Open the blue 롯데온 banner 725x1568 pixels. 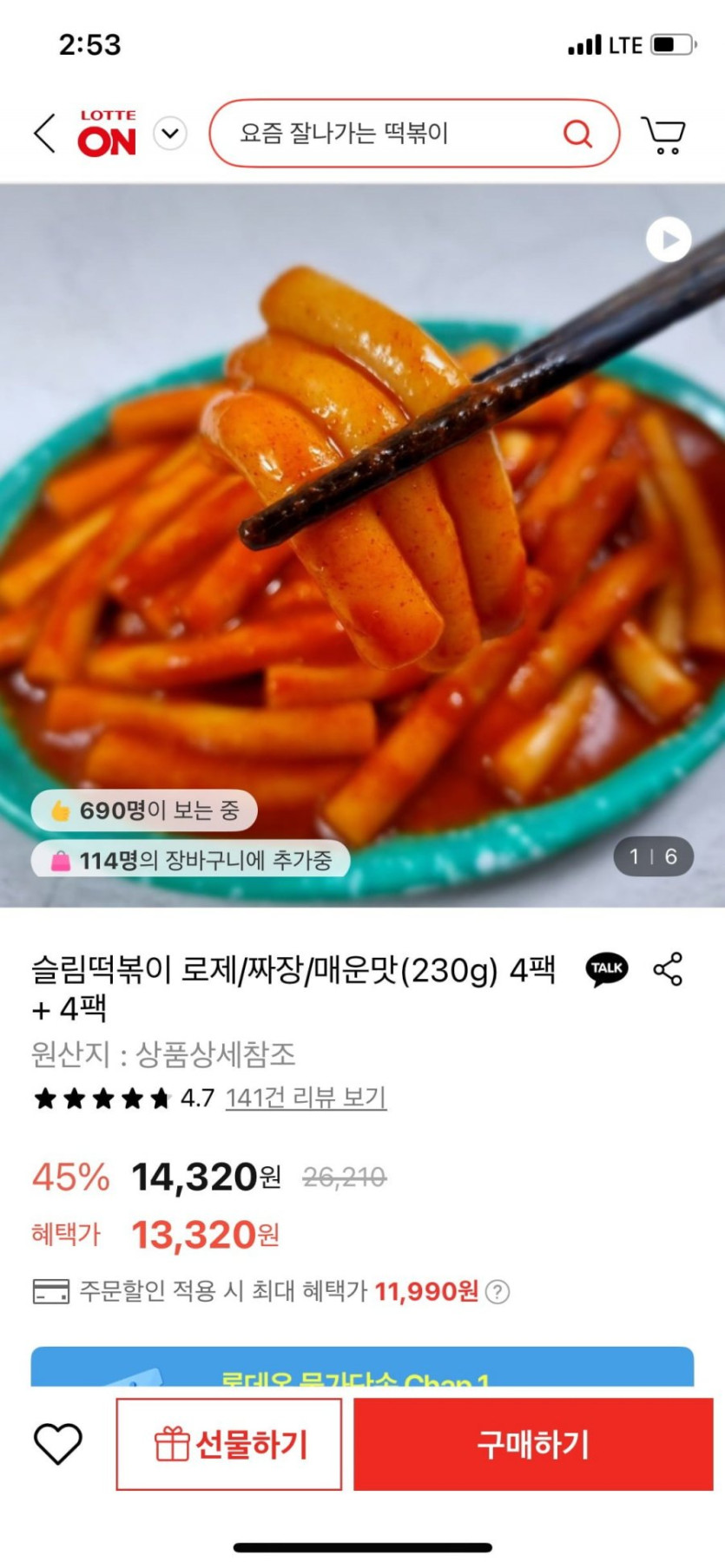362,1368
